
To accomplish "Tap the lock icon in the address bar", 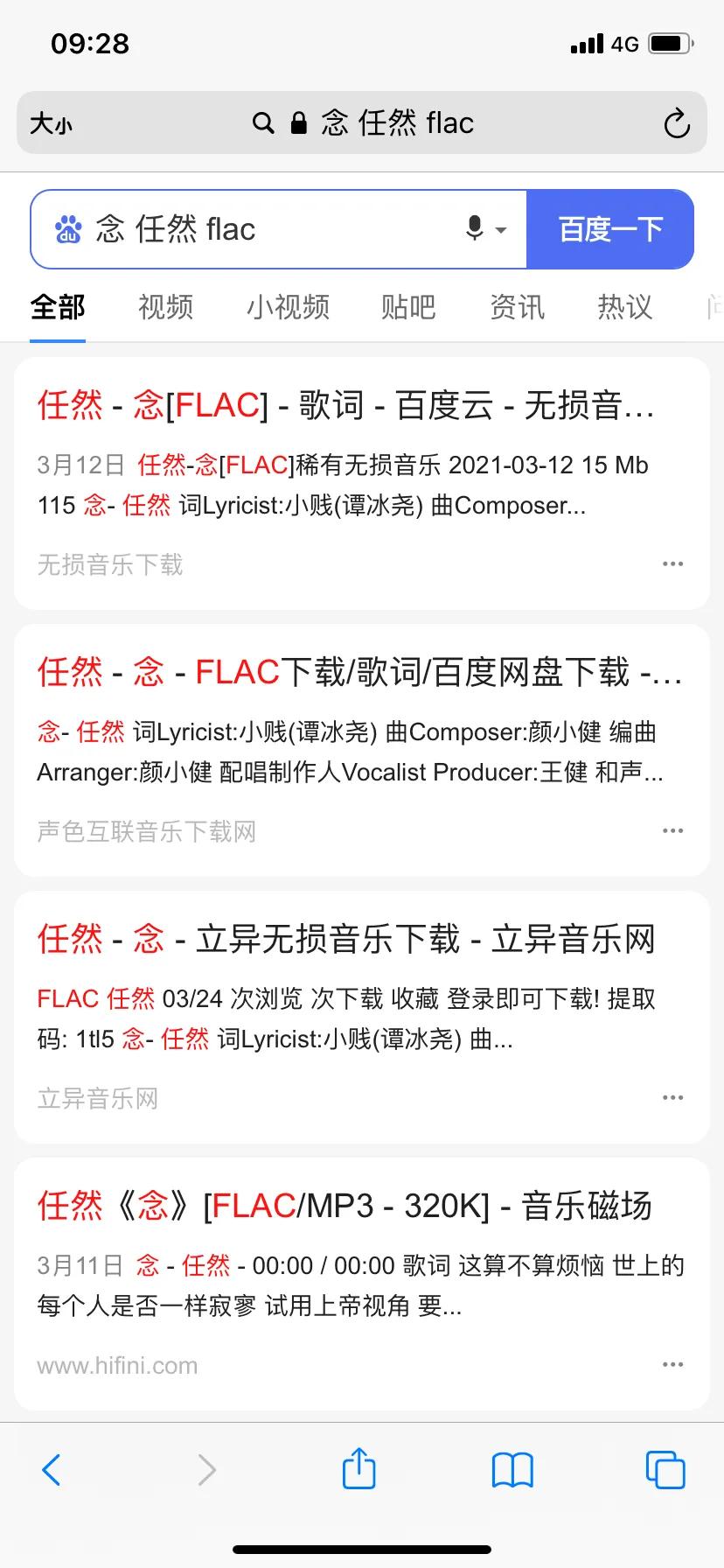I will [x=297, y=122].
